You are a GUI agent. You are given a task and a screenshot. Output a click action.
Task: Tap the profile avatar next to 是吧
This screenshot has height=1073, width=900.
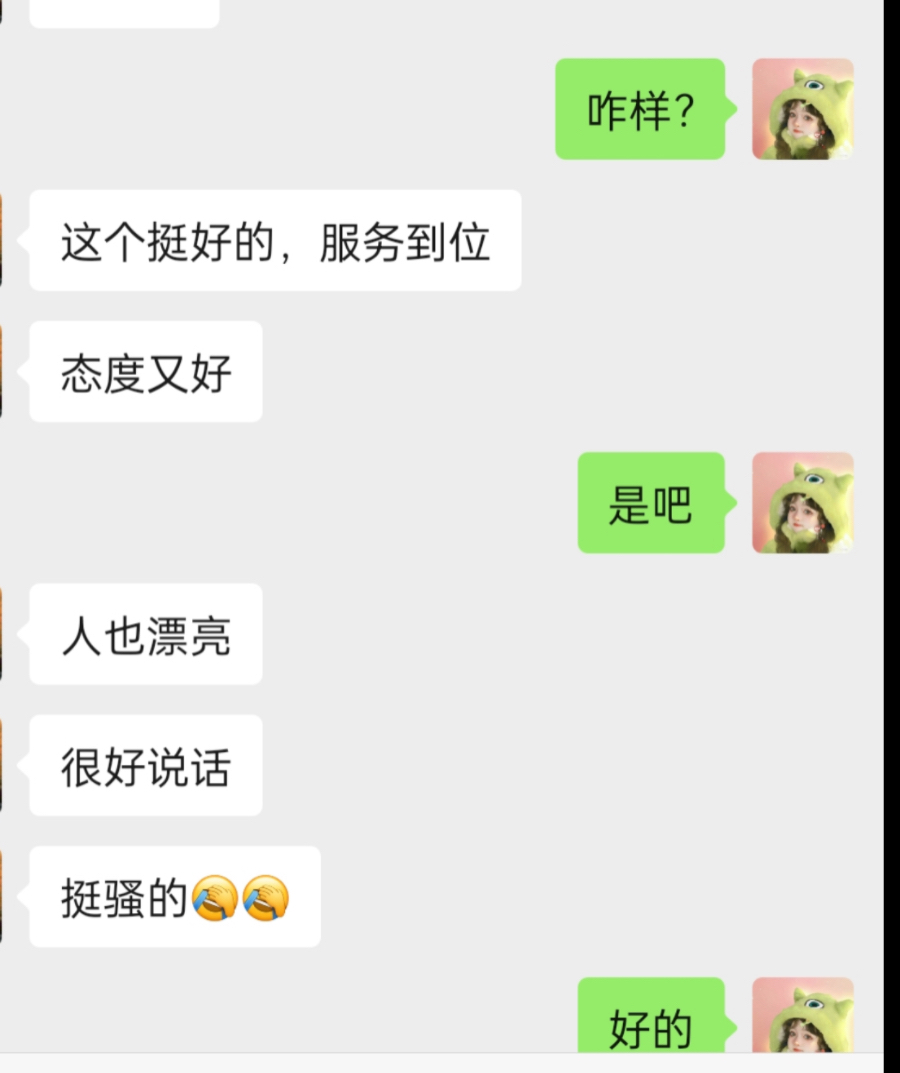(x=803, y=503)
